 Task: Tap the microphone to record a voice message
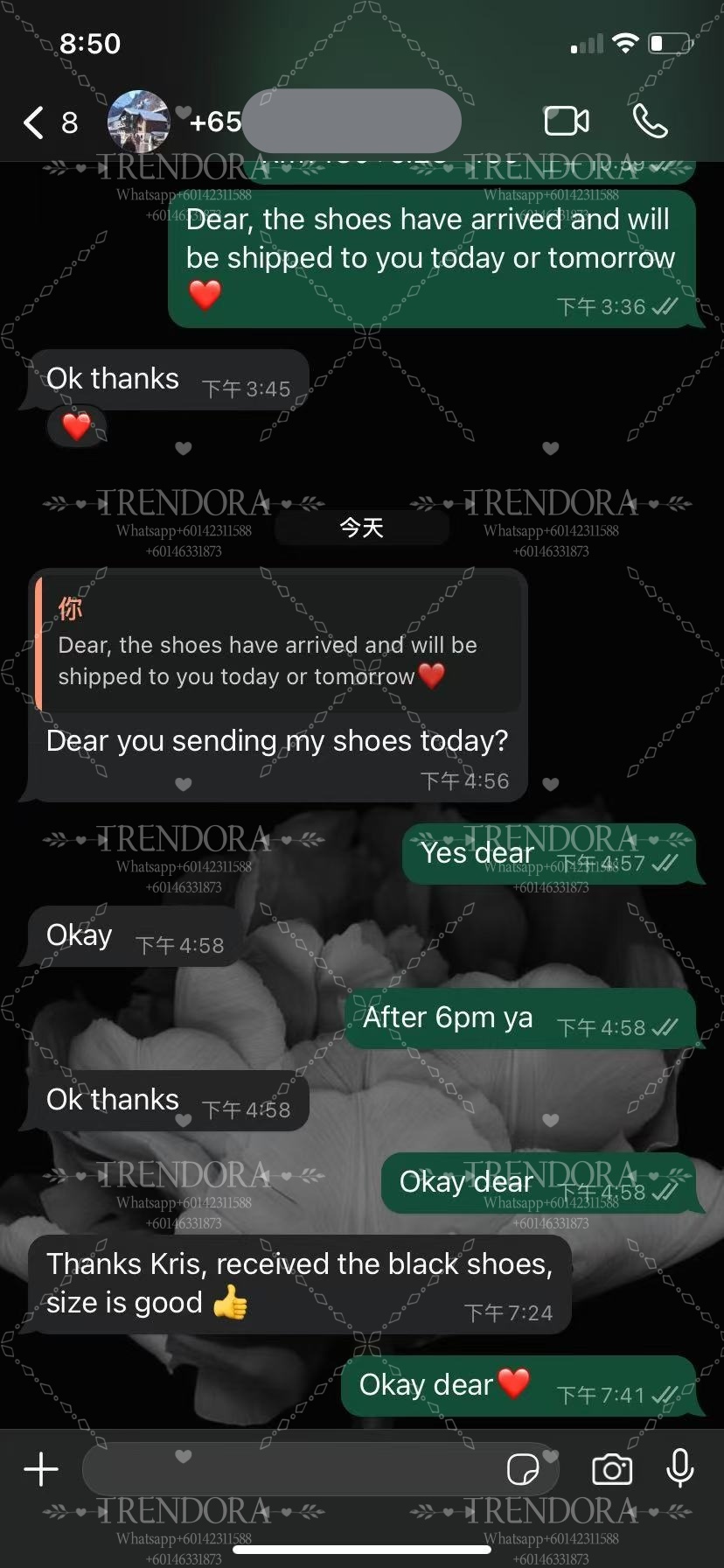pos(680,1469)
